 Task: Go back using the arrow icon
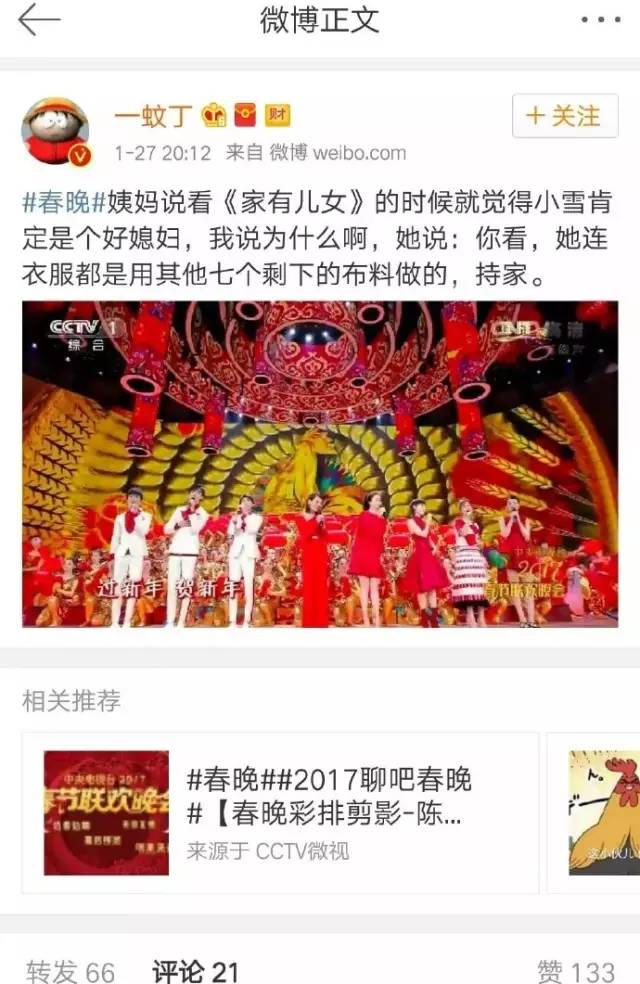38,20
